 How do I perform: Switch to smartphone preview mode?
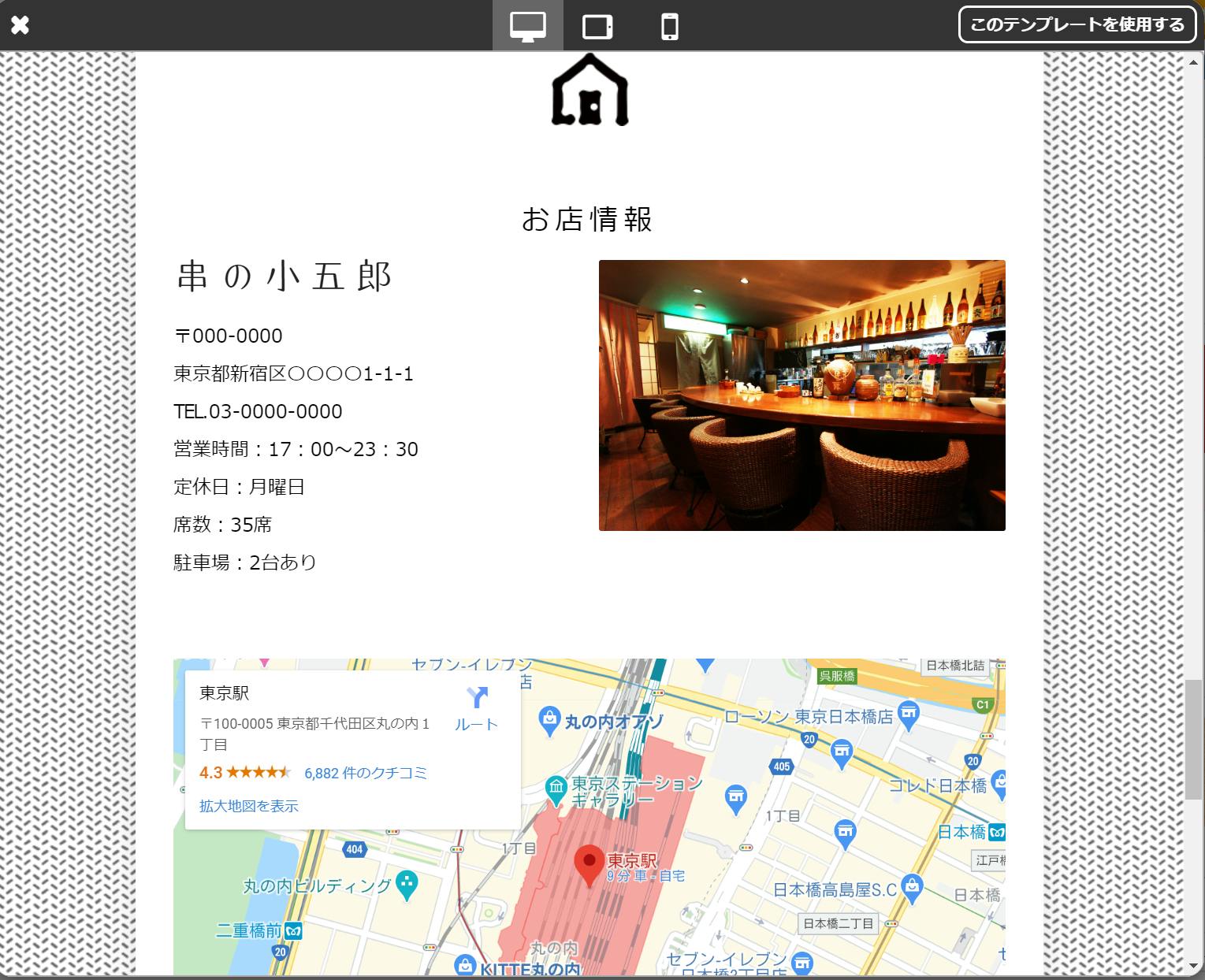tap(669, 26)
